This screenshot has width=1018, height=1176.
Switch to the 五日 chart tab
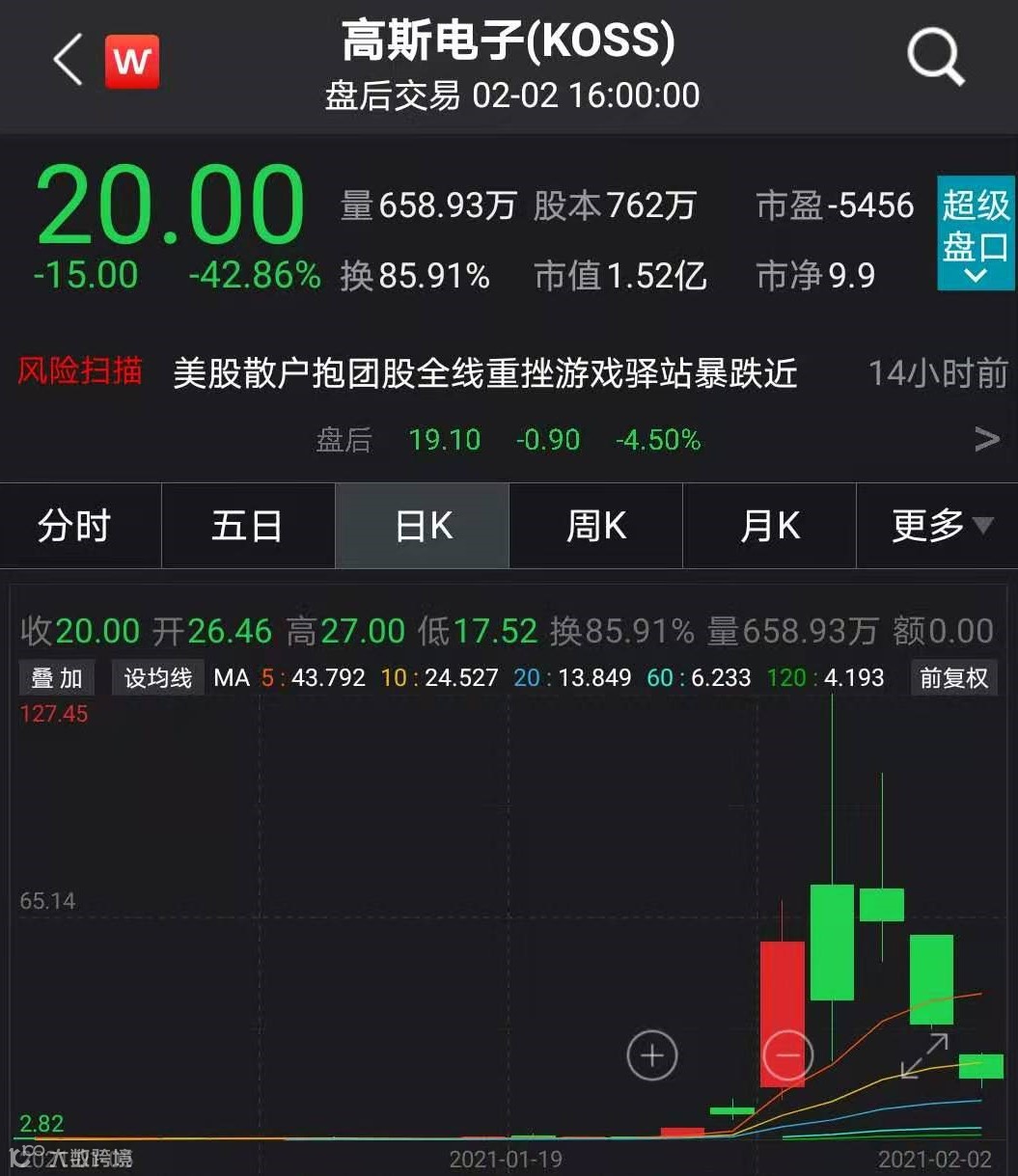tap(247, 527)
